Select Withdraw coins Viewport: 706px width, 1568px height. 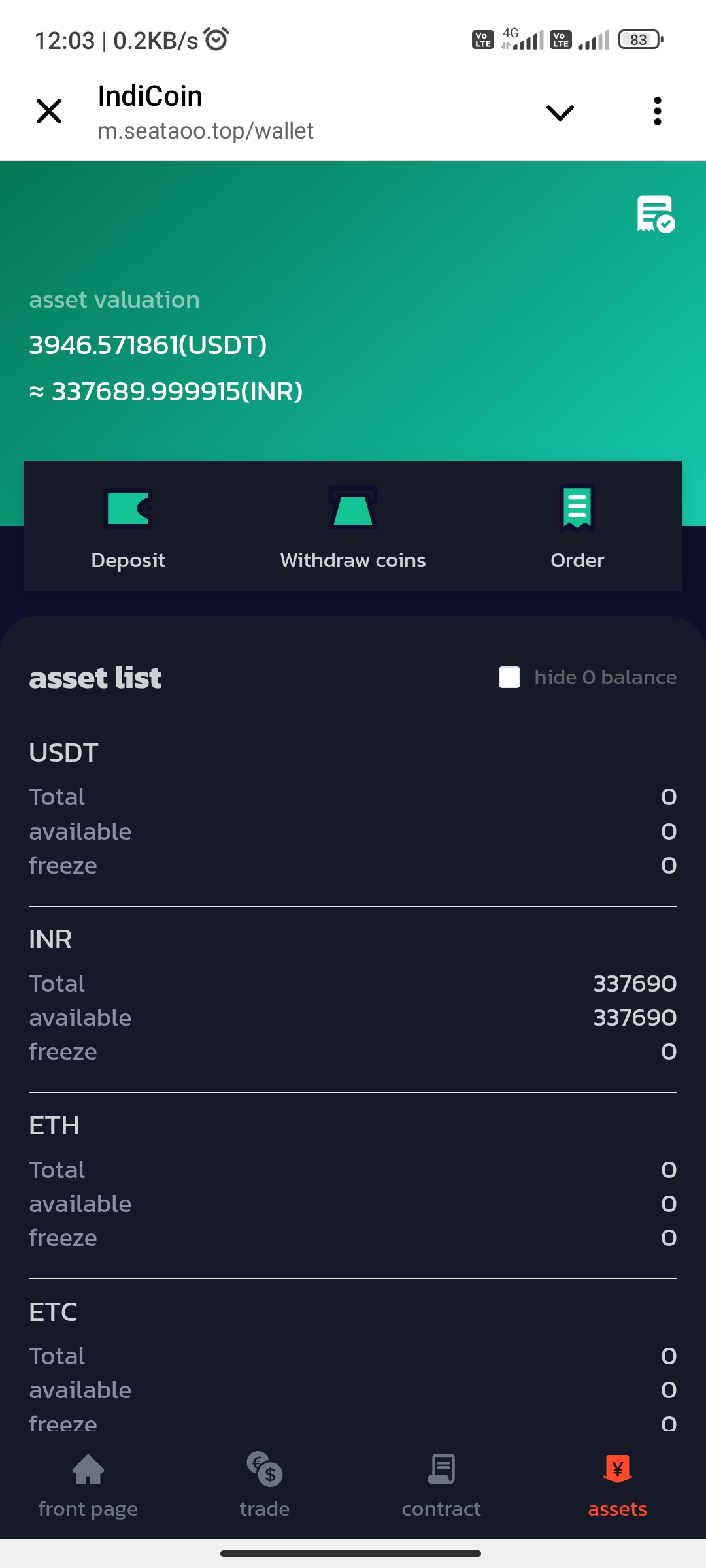coord(353,527)
